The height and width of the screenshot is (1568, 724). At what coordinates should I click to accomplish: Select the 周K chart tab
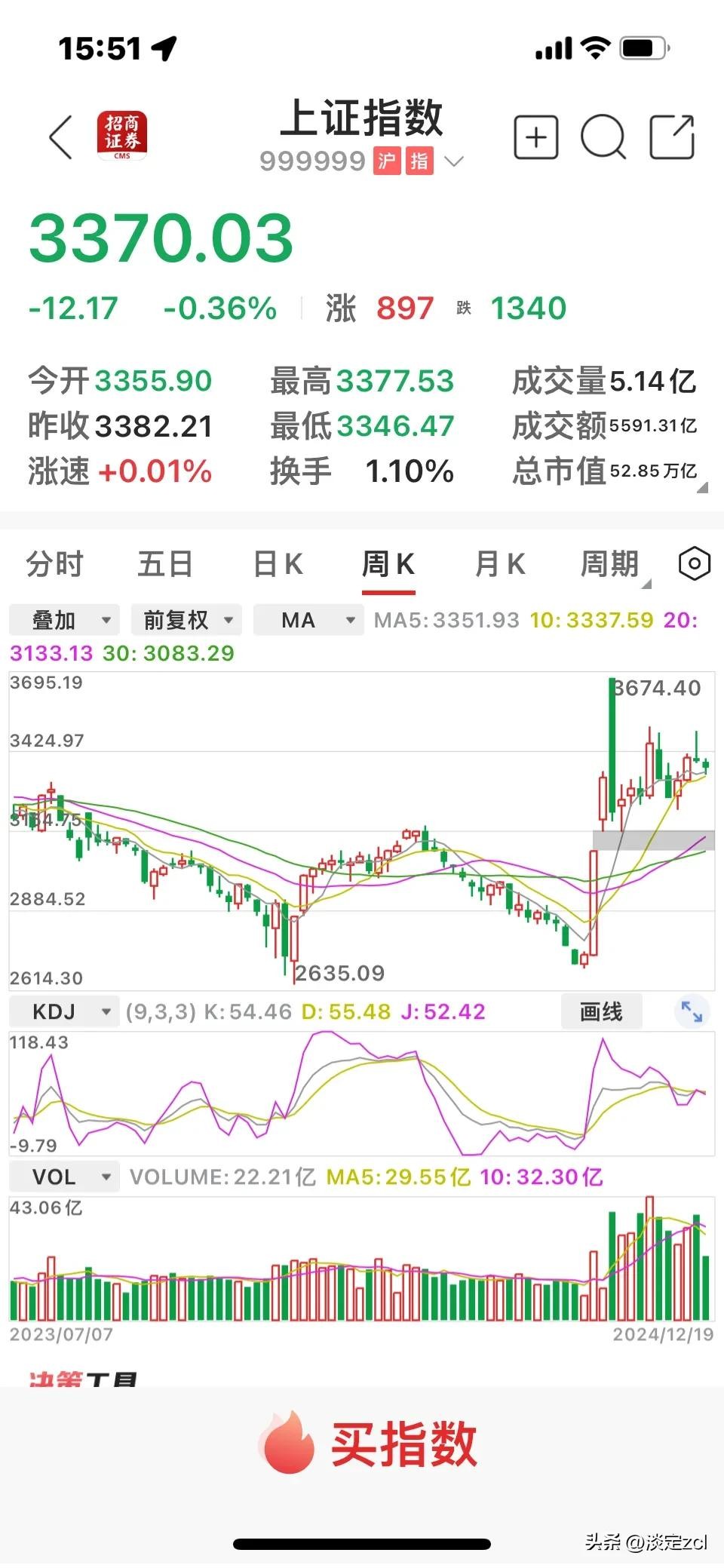pyautogui.click(x=388, y=564)
